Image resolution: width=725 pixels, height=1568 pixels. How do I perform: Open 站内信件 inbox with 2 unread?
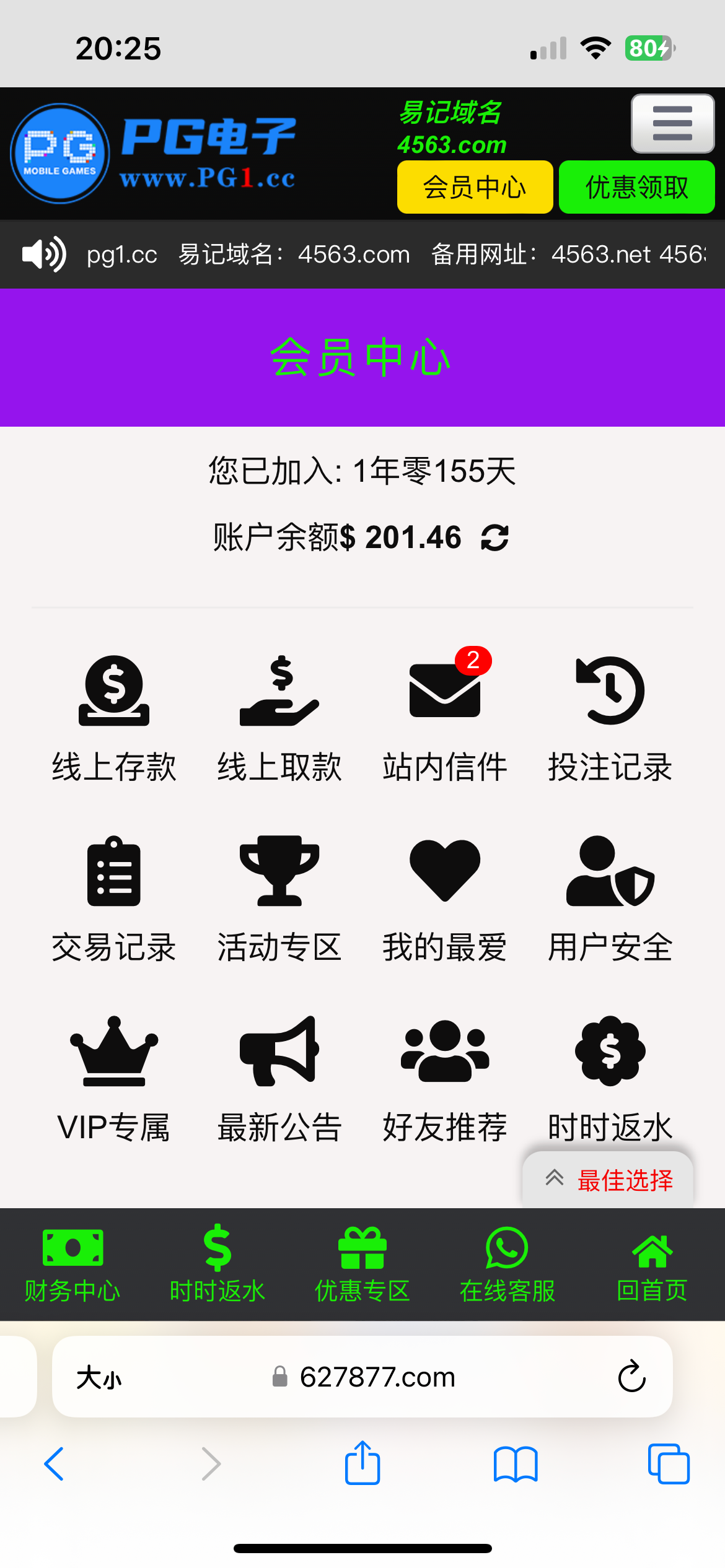(x=445, y=719)
